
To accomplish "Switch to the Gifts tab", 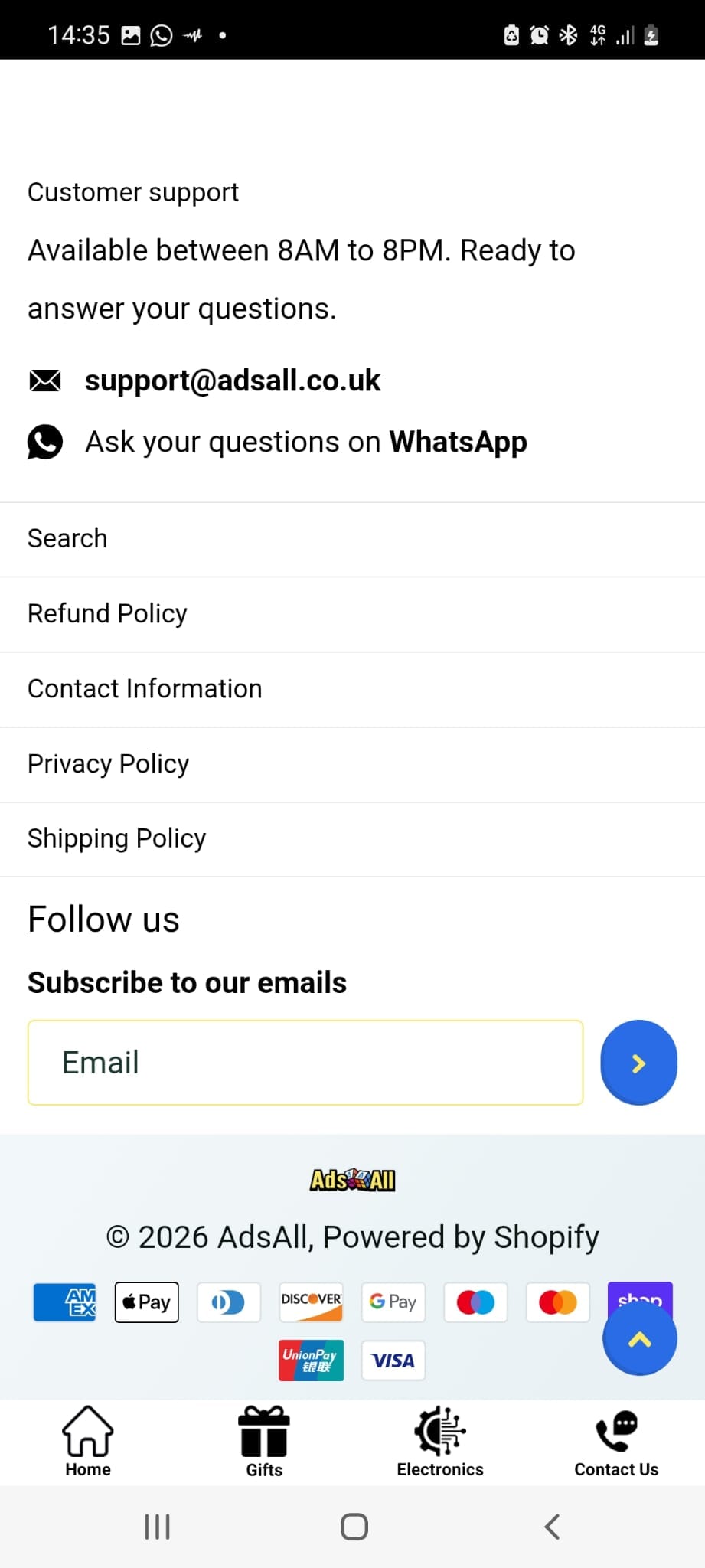I will click(x=264, y=1442).
